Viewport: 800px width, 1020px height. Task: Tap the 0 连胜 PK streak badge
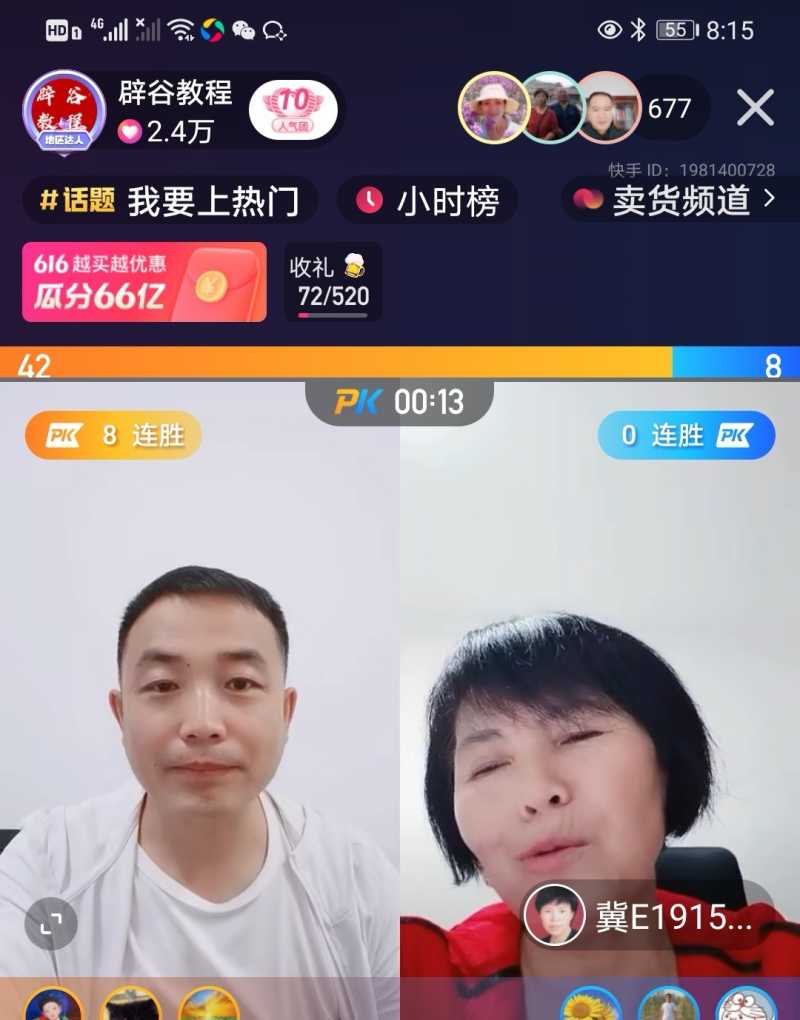click(x=686, y=436)
